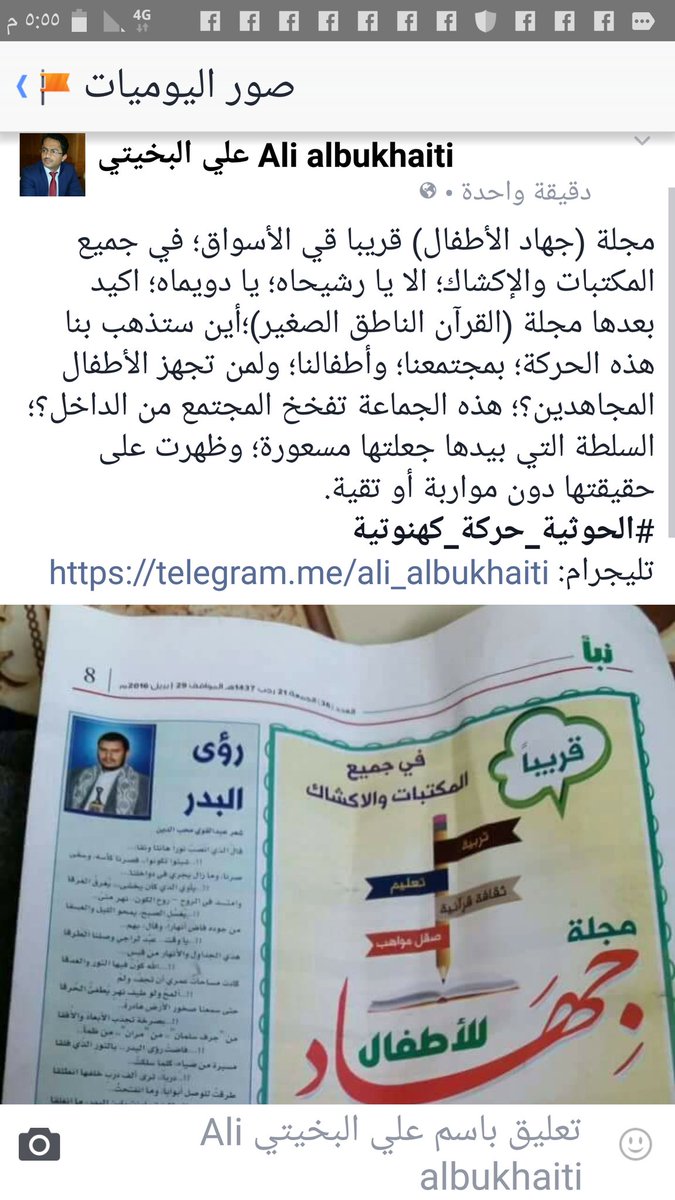The height and width of the screenshot is (1200, 675).
Task: Tap the comment field to write
Action: click(x=390, y=1152)
